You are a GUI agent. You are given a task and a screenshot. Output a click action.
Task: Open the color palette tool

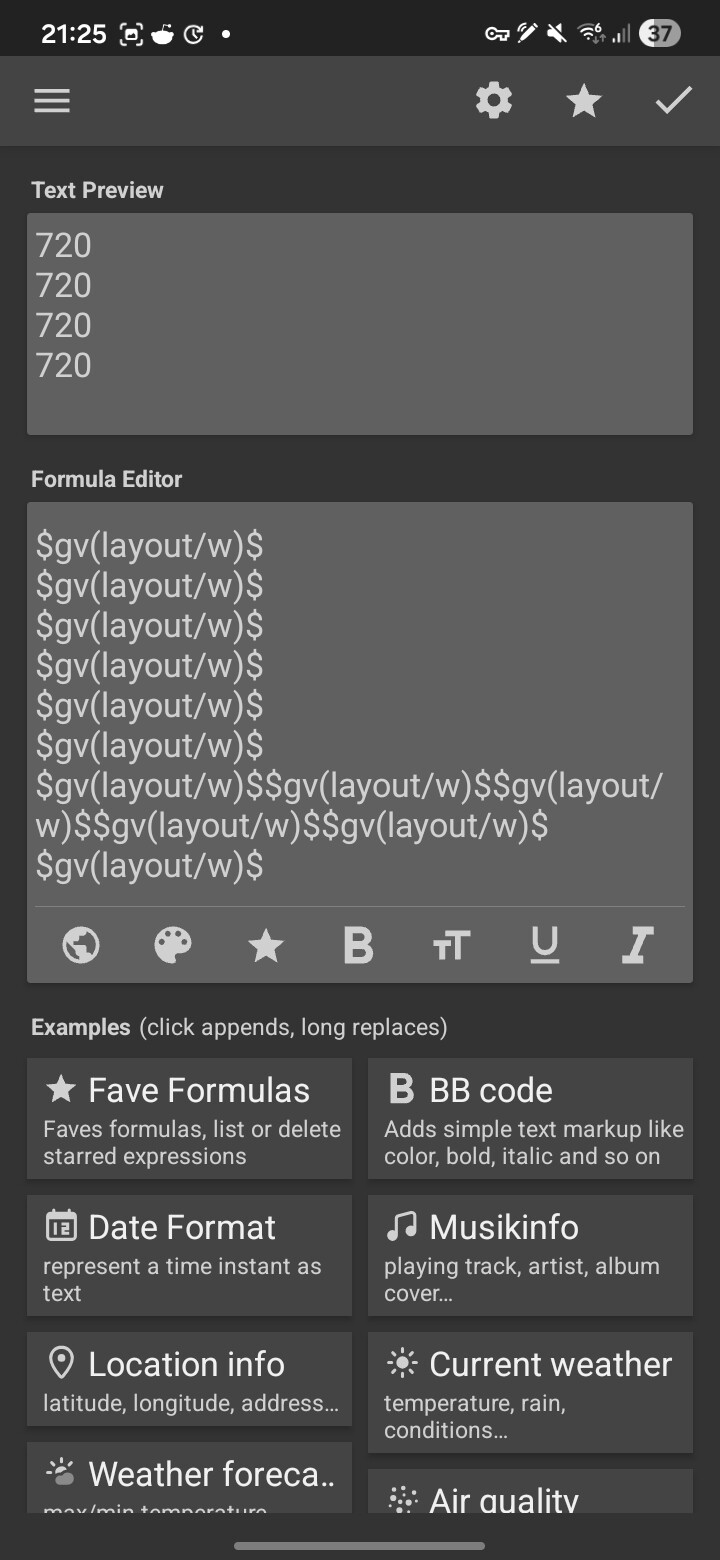(x=173, y=945)
